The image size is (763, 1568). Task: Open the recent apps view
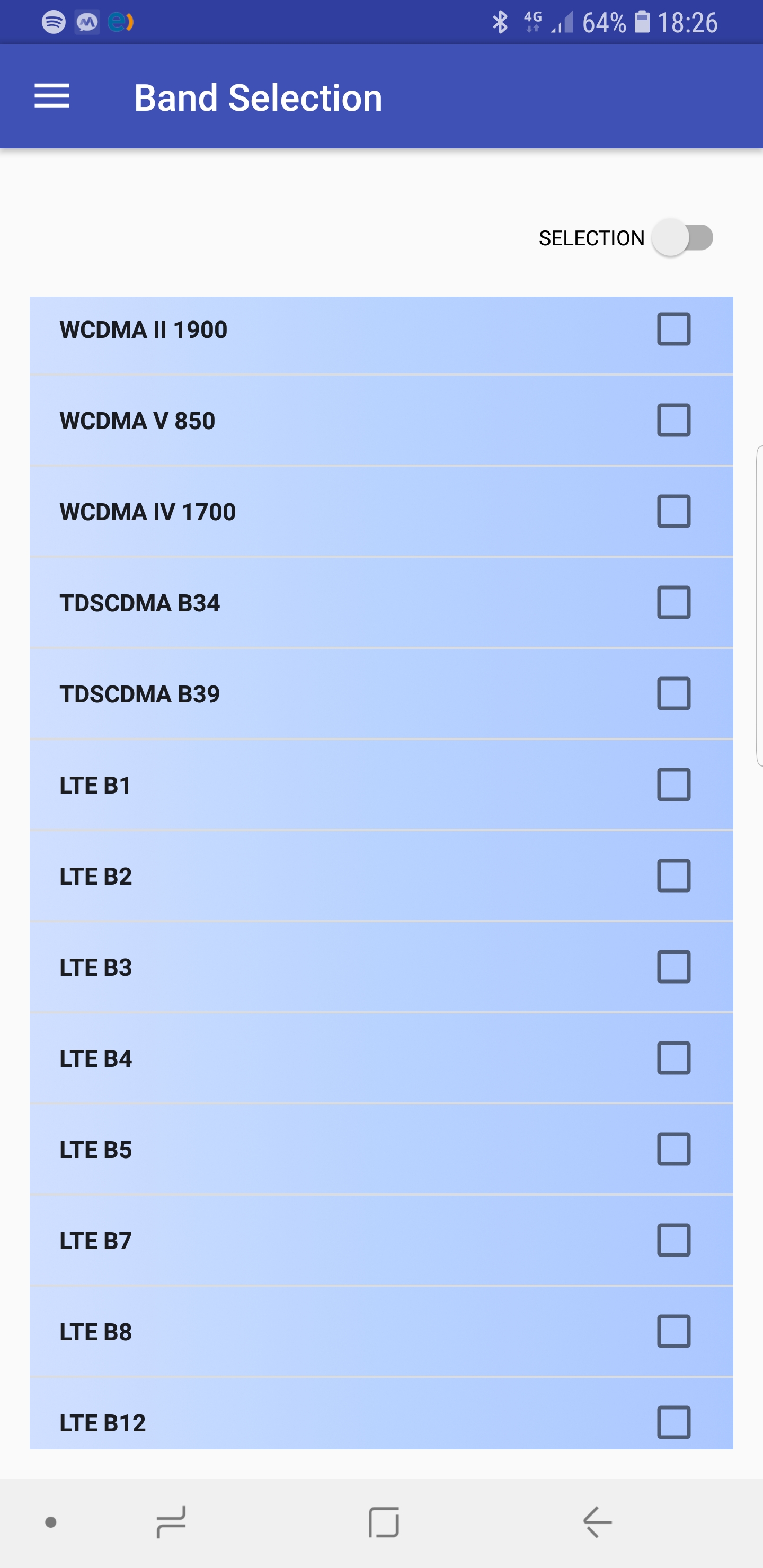point(171,1522)
